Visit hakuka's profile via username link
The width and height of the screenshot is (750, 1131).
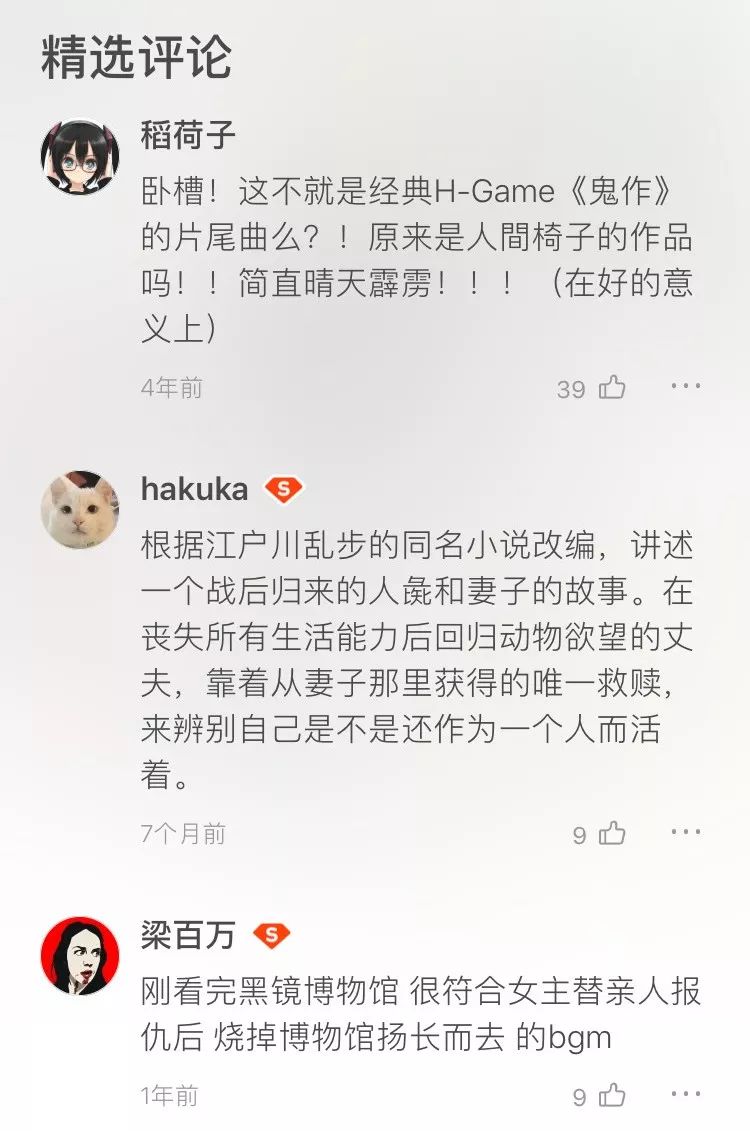pos(195,490)
